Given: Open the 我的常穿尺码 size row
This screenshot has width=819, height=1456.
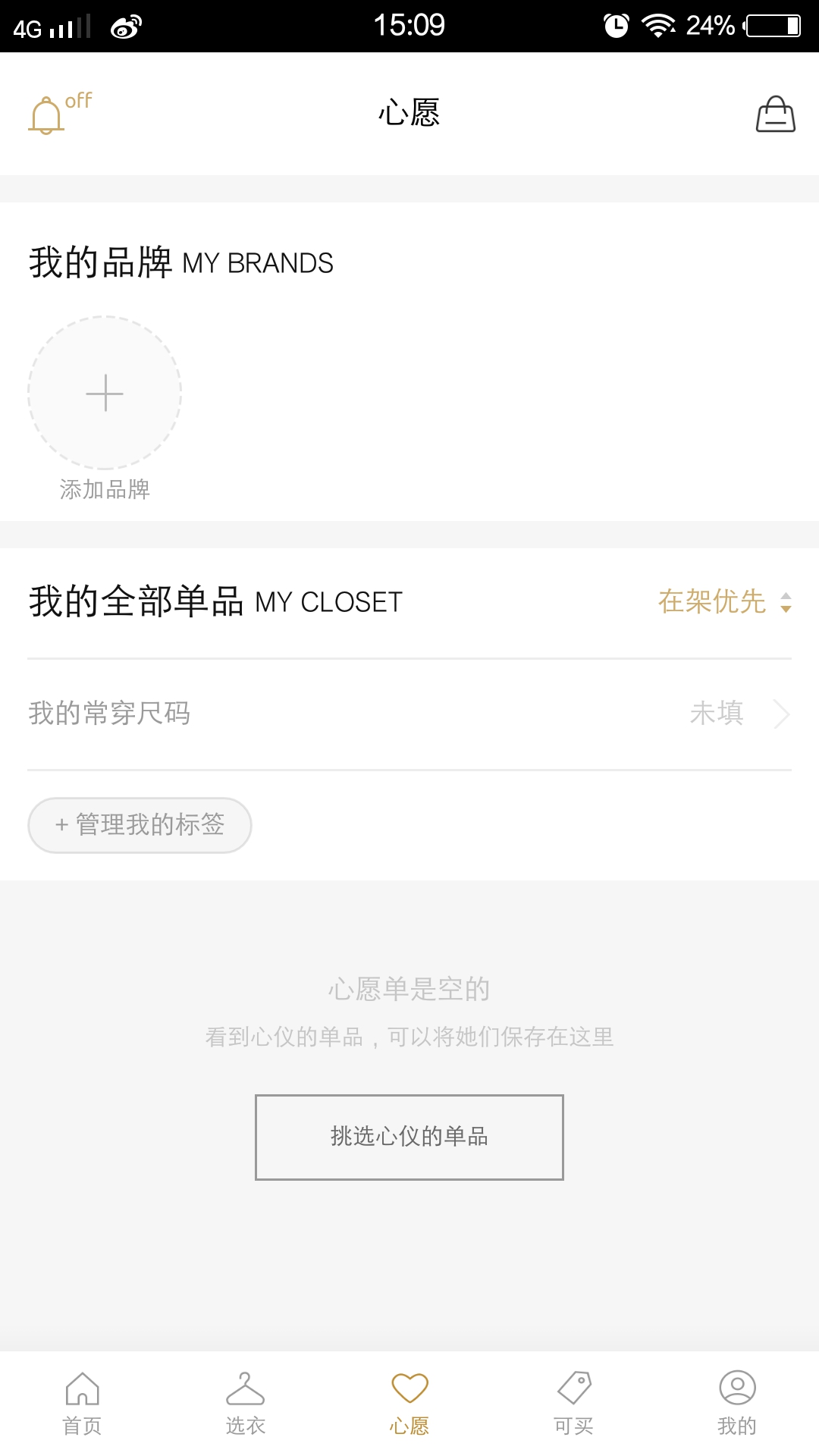Looking at the screenshot, I should point(409,714).
